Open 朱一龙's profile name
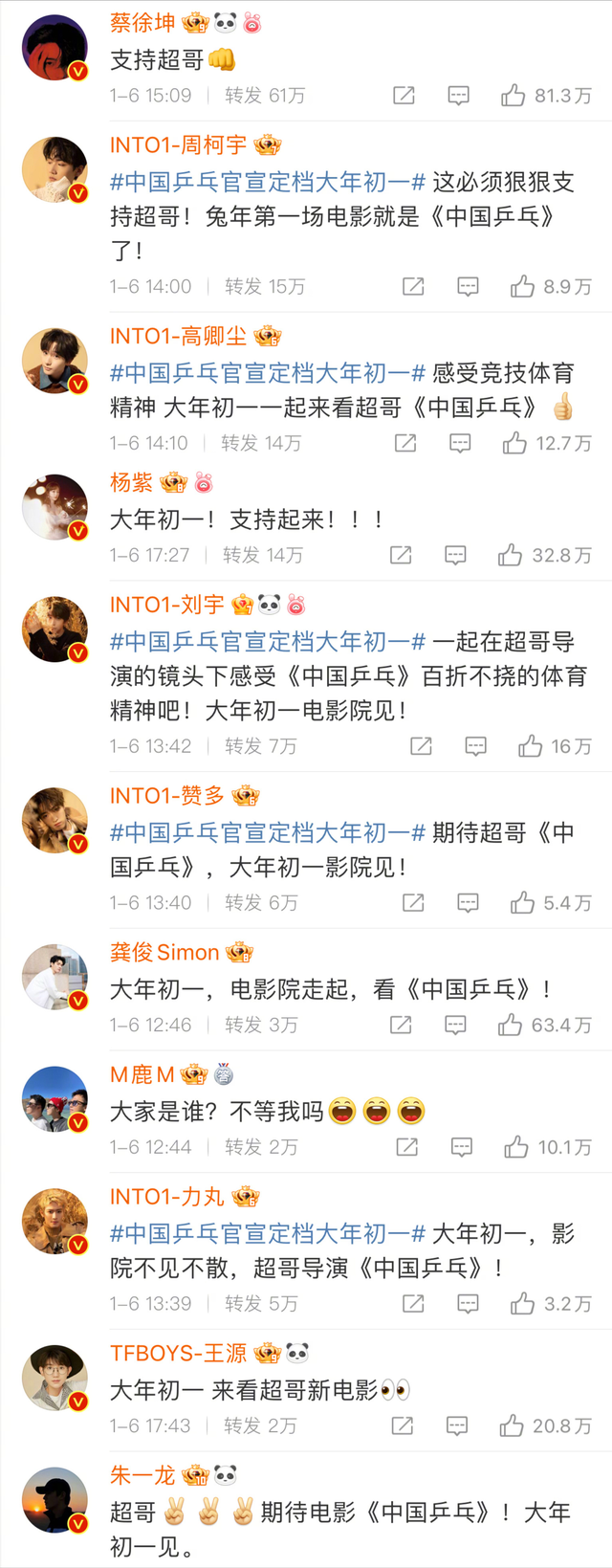The width and height of the screenshot is (612, 1568). (x=142, y=1475)
